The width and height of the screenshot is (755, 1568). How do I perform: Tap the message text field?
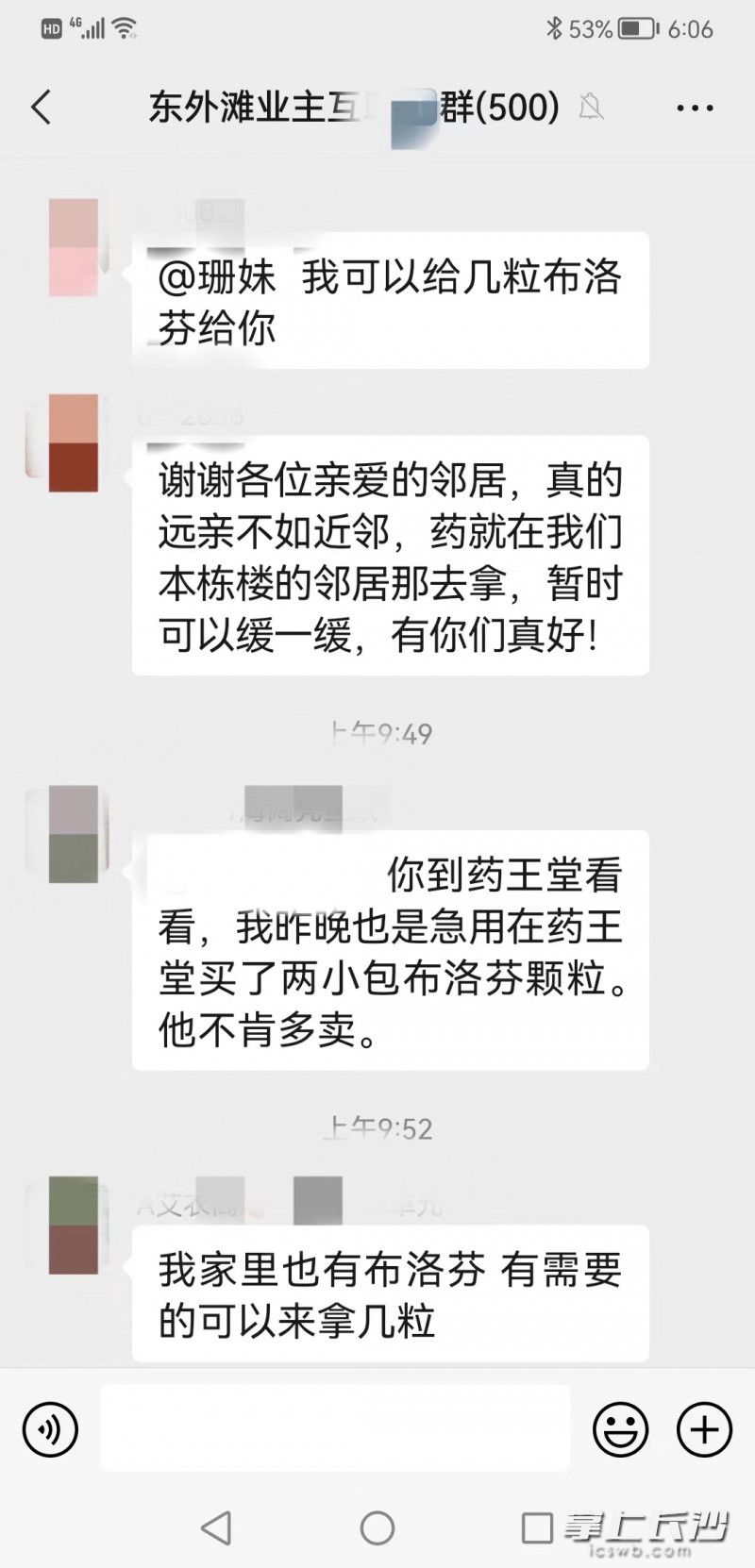pyautogui.click(x=335, y=1427)
